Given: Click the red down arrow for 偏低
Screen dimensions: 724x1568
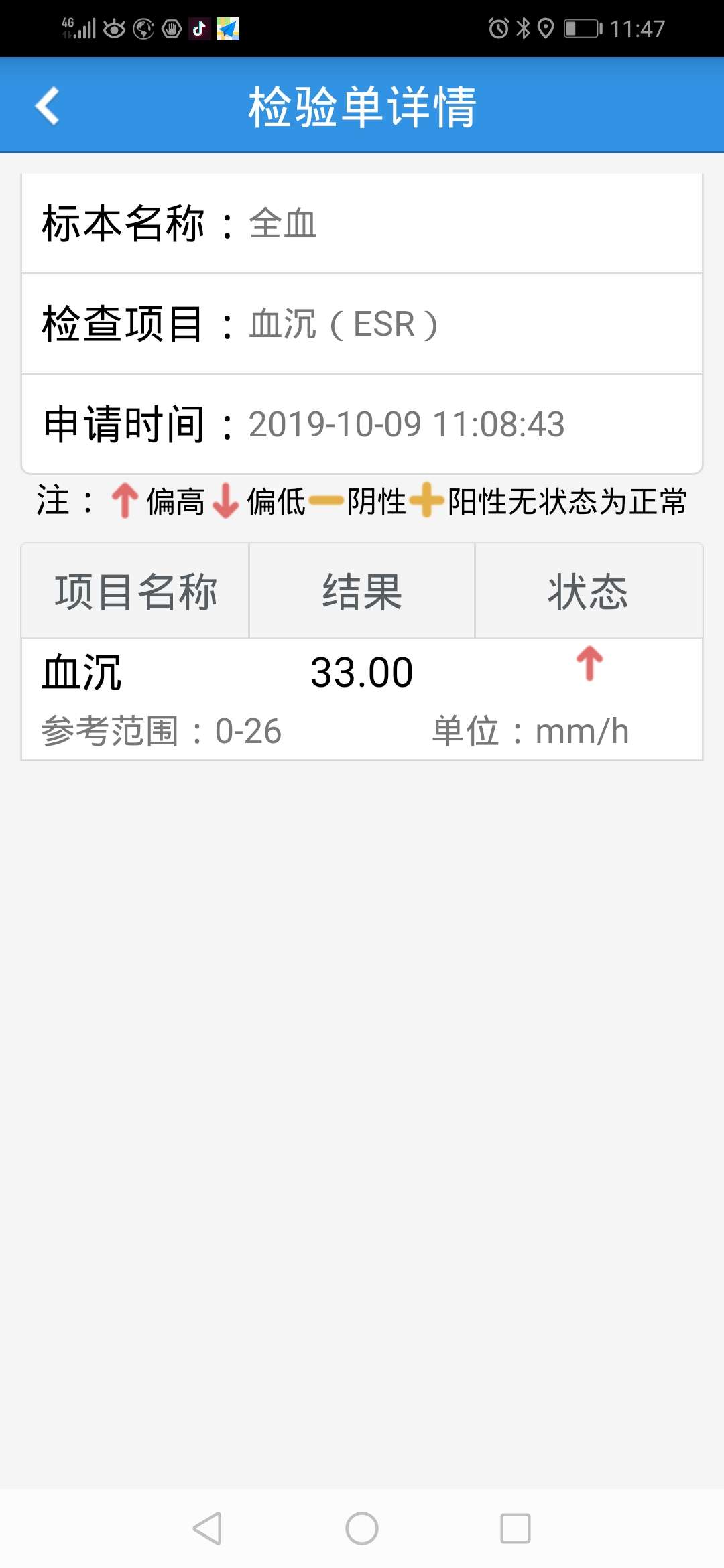Looking at the screenshot, I should tap(223, 501).
